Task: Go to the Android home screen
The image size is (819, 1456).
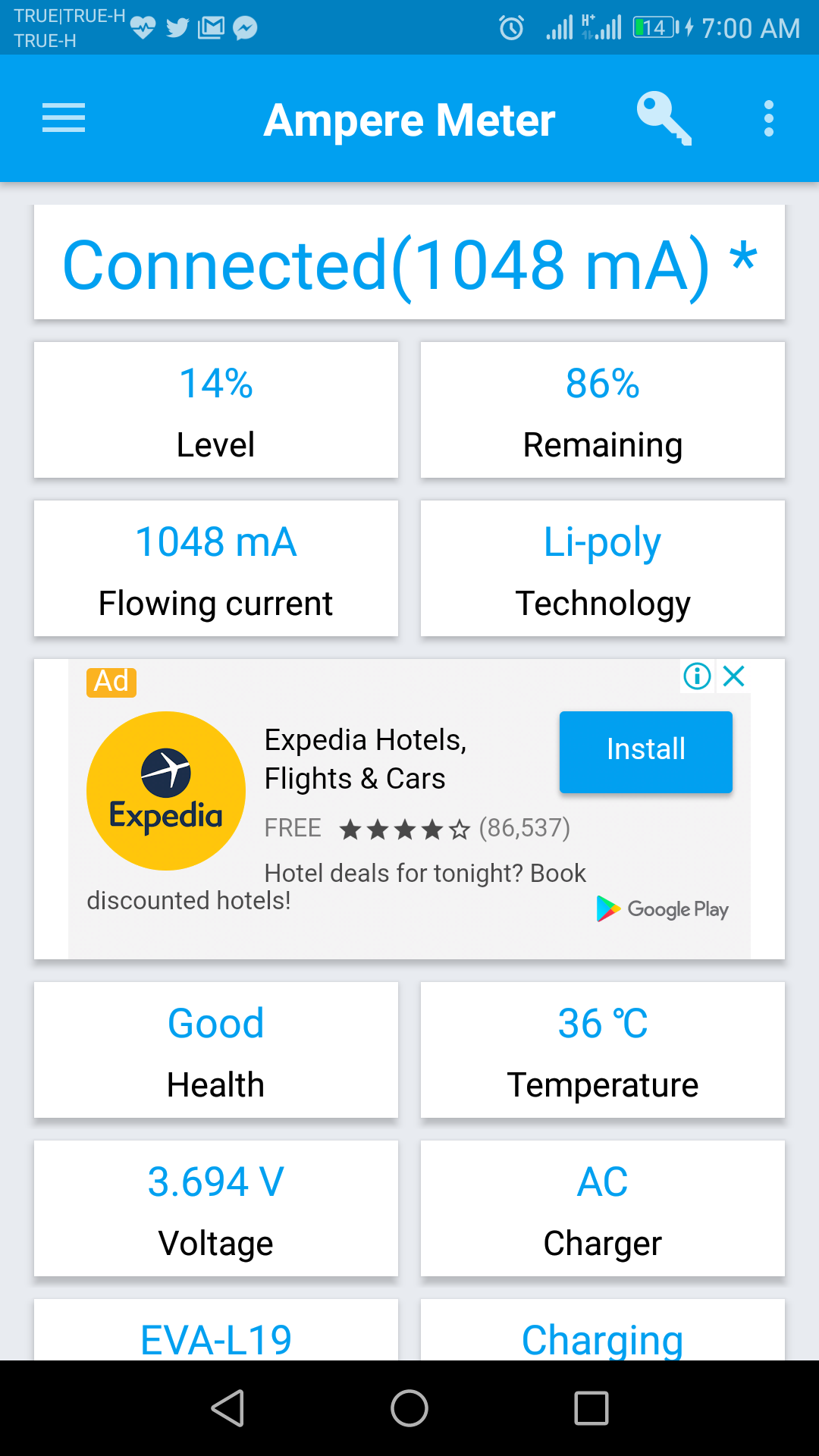Action: tap(409, 1408)
